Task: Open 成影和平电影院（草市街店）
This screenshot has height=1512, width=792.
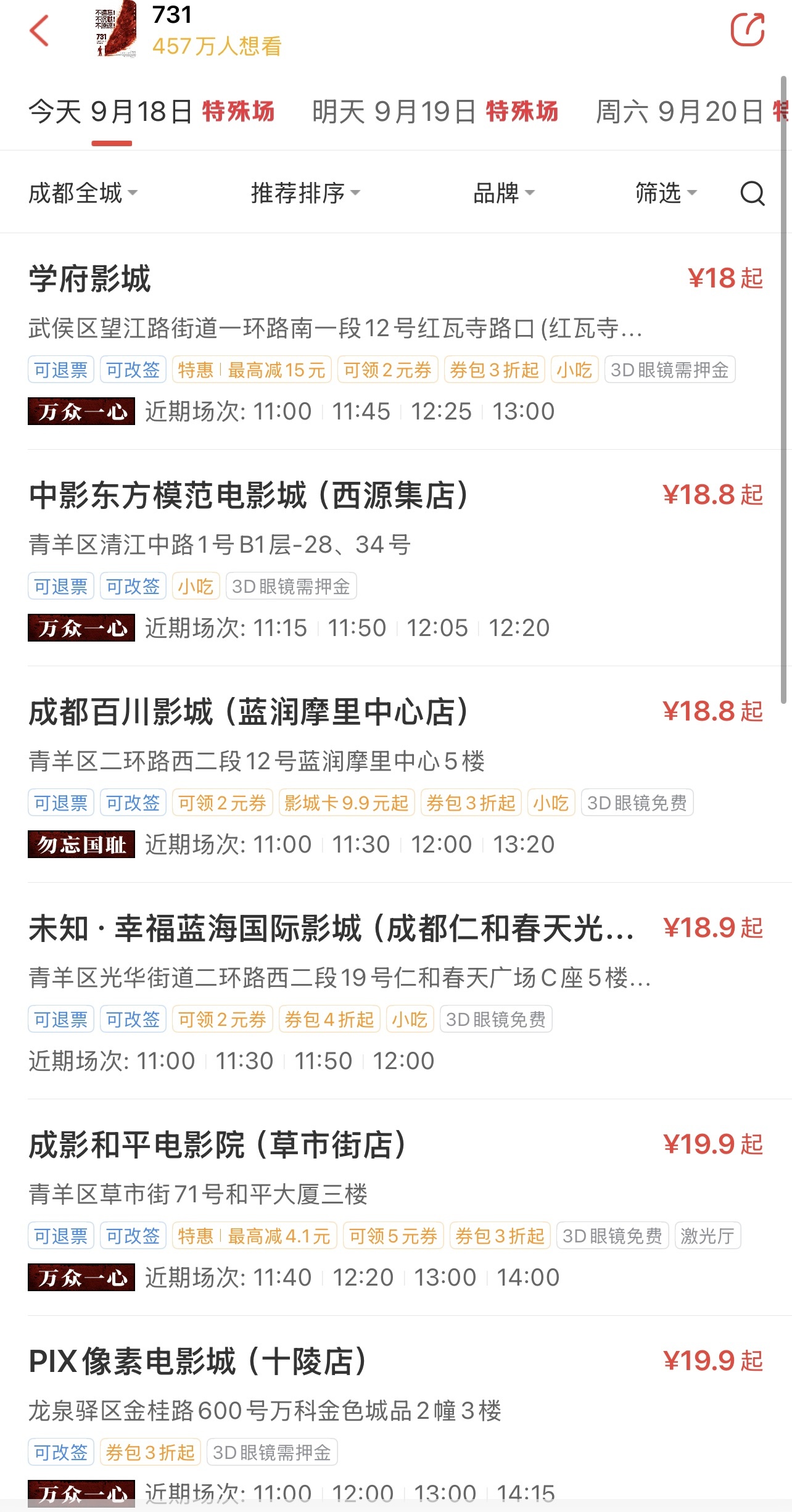Action: point(217,1145)
